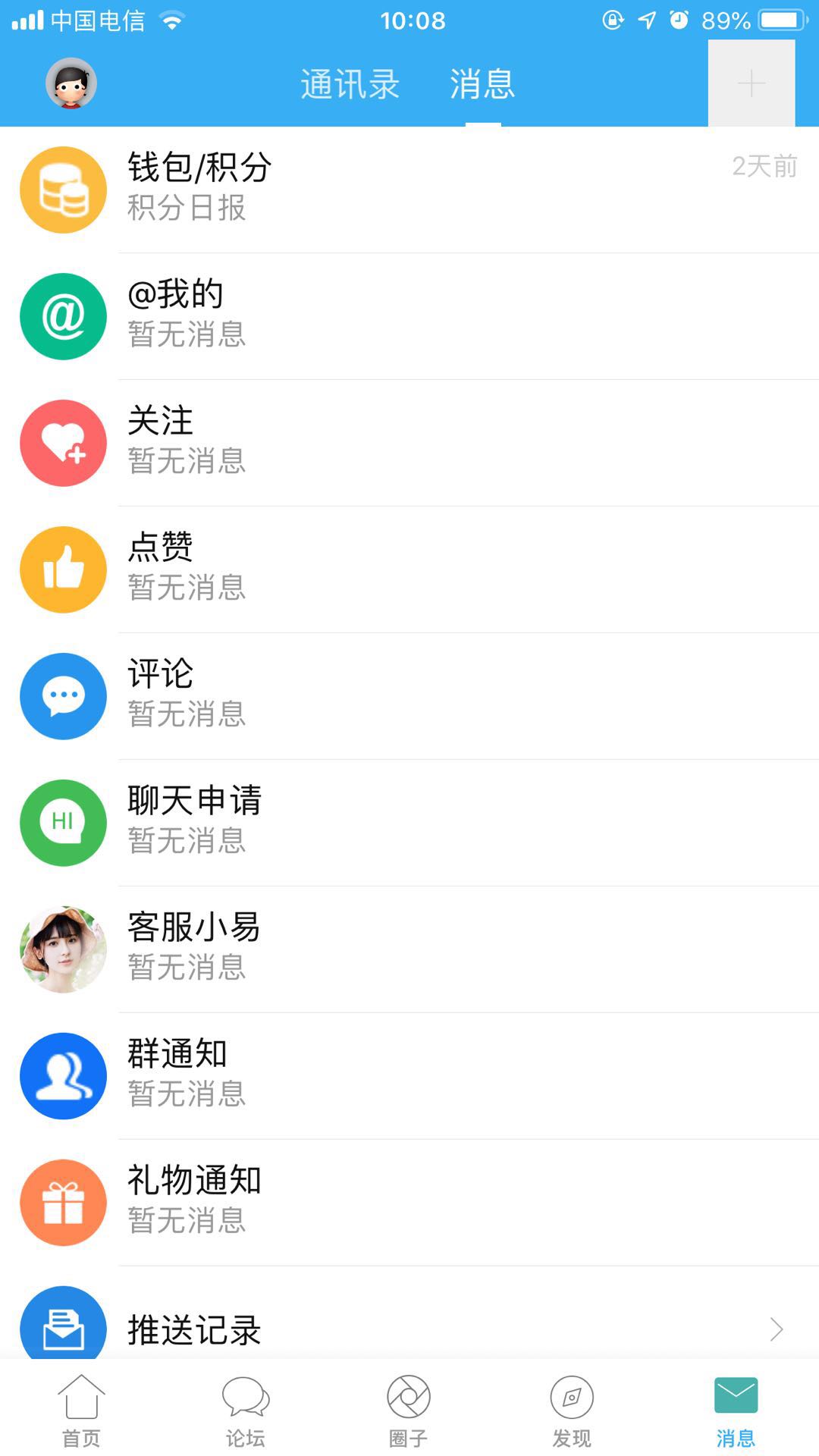Open the 客服小易 customer service chat
The image size is (819, 1456).
[64, 949]
